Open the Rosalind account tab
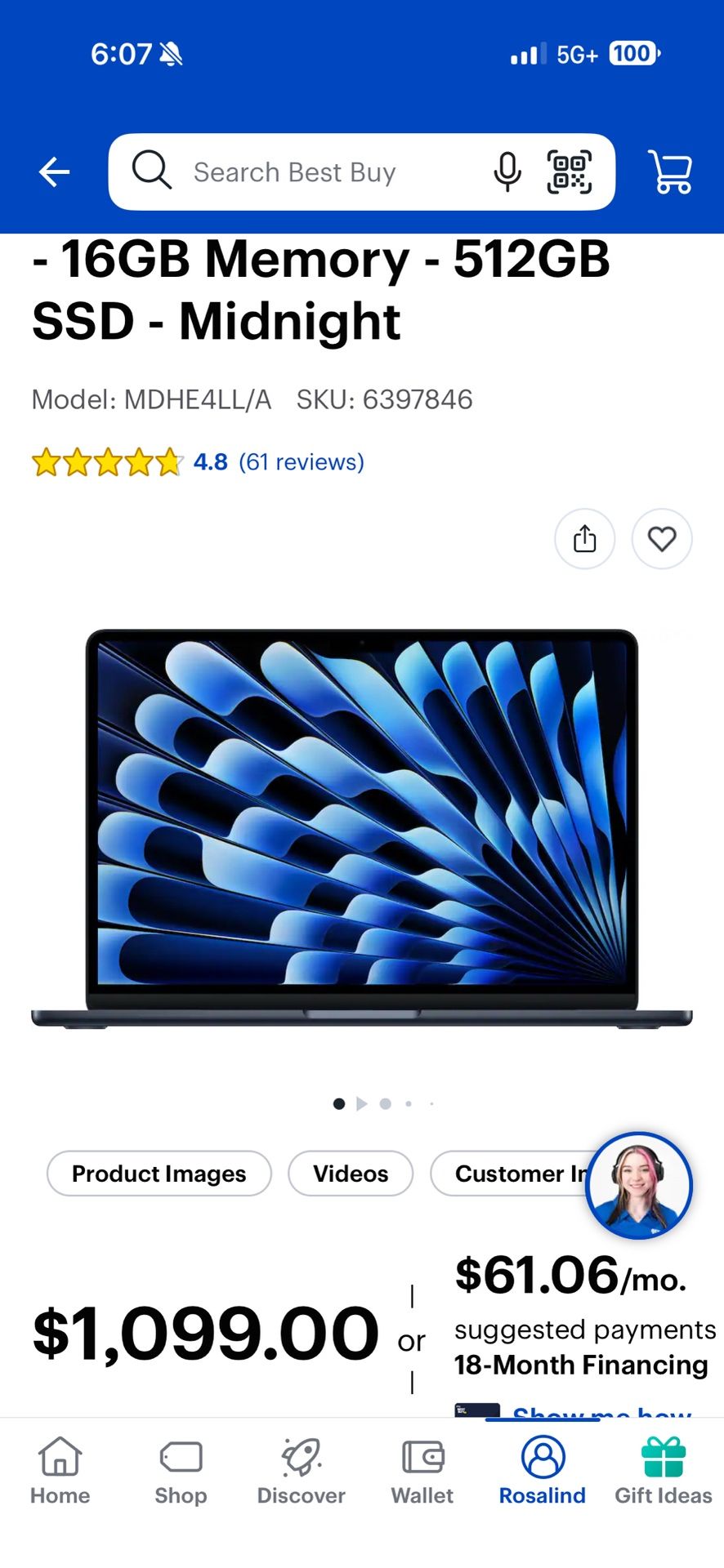724x1568 pixels. [543, 1472]
